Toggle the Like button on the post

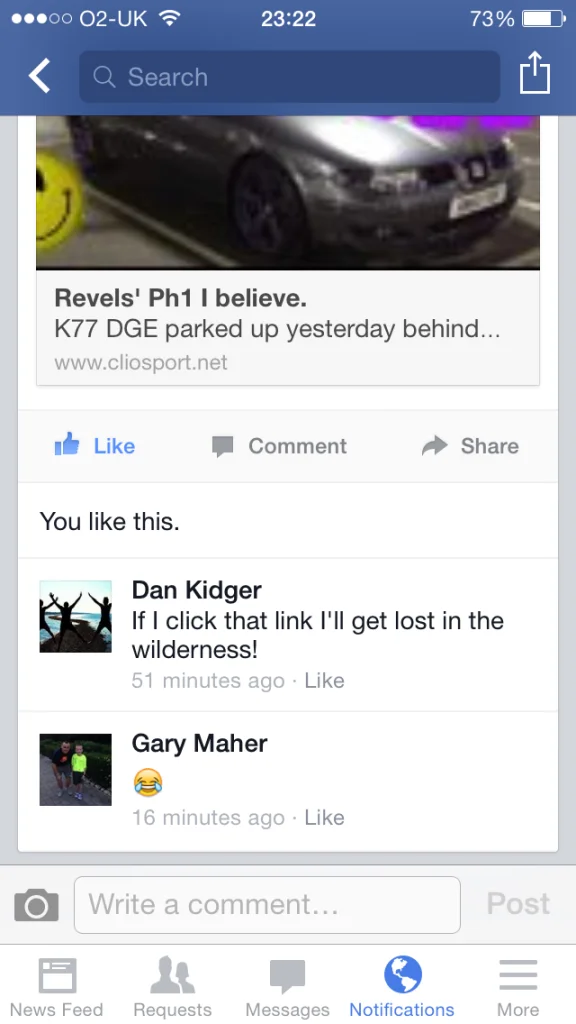[95, 446]
